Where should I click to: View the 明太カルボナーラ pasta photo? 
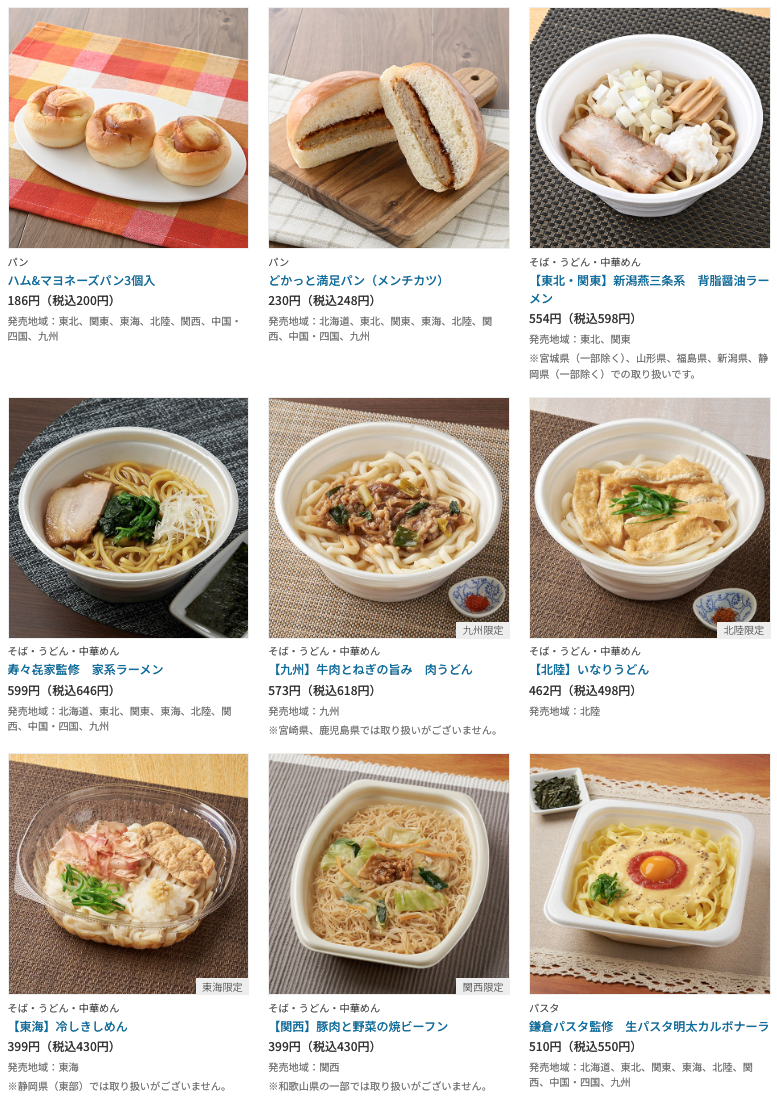(x=649, y=874)
